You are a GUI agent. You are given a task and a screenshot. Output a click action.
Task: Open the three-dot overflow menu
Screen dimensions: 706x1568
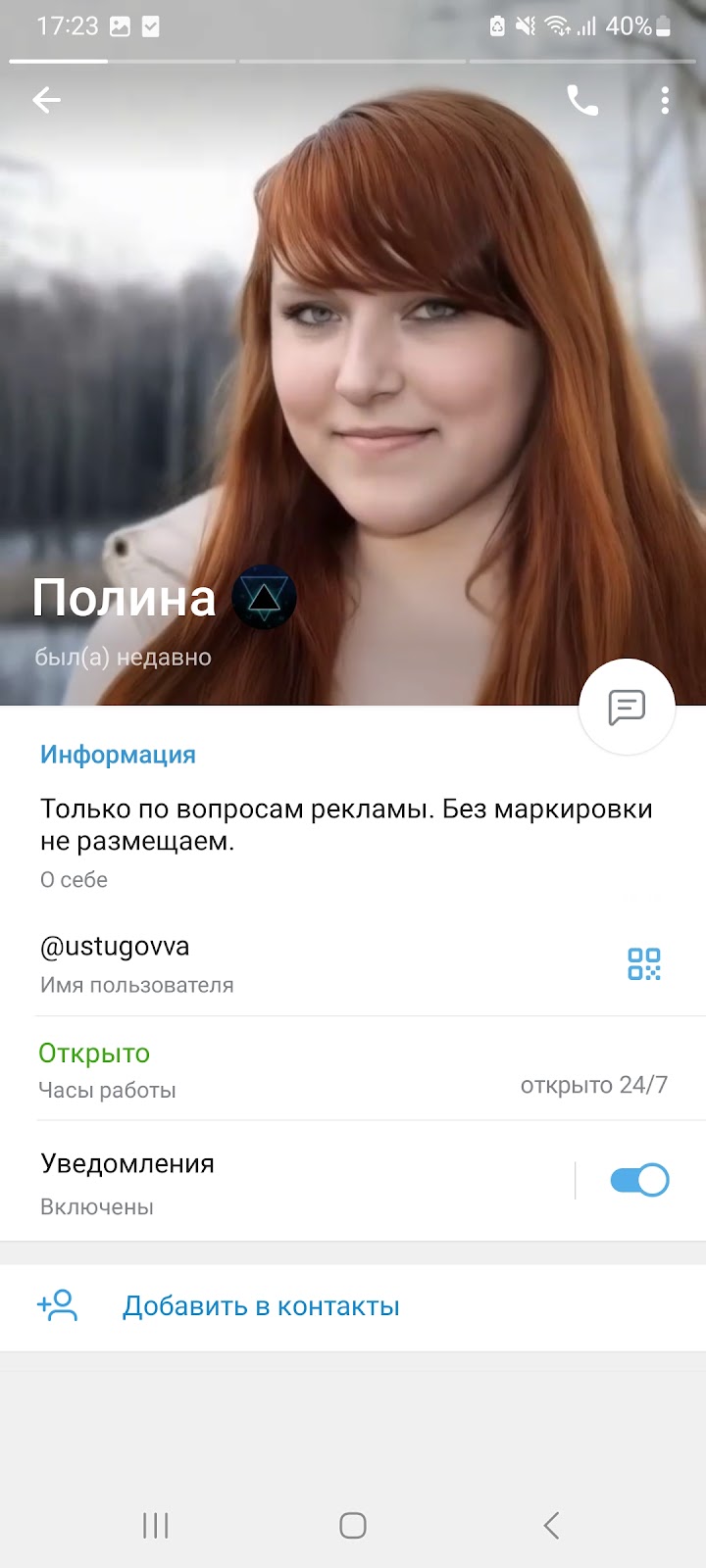[665, 100]
